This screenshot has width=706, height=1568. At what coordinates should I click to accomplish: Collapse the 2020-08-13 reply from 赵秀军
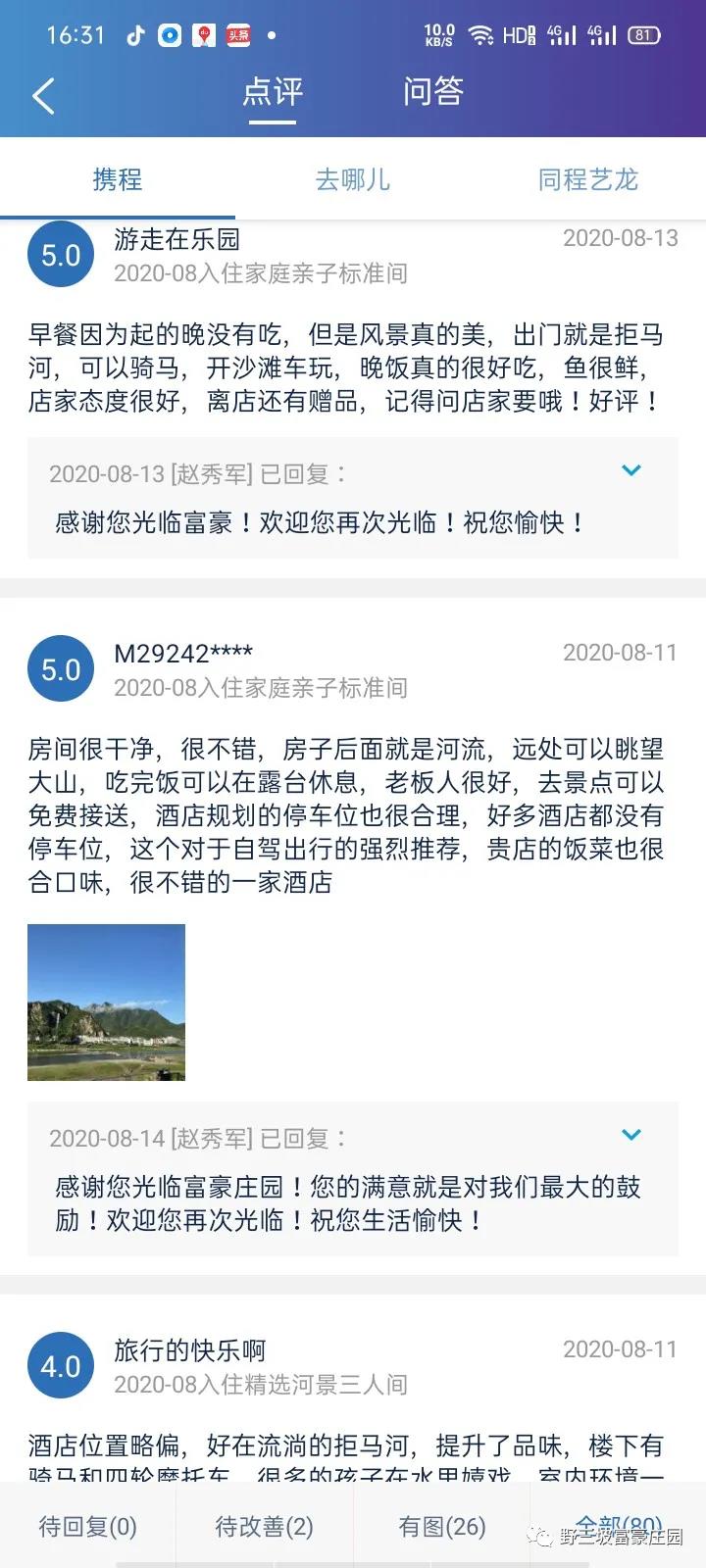(631, 470)
